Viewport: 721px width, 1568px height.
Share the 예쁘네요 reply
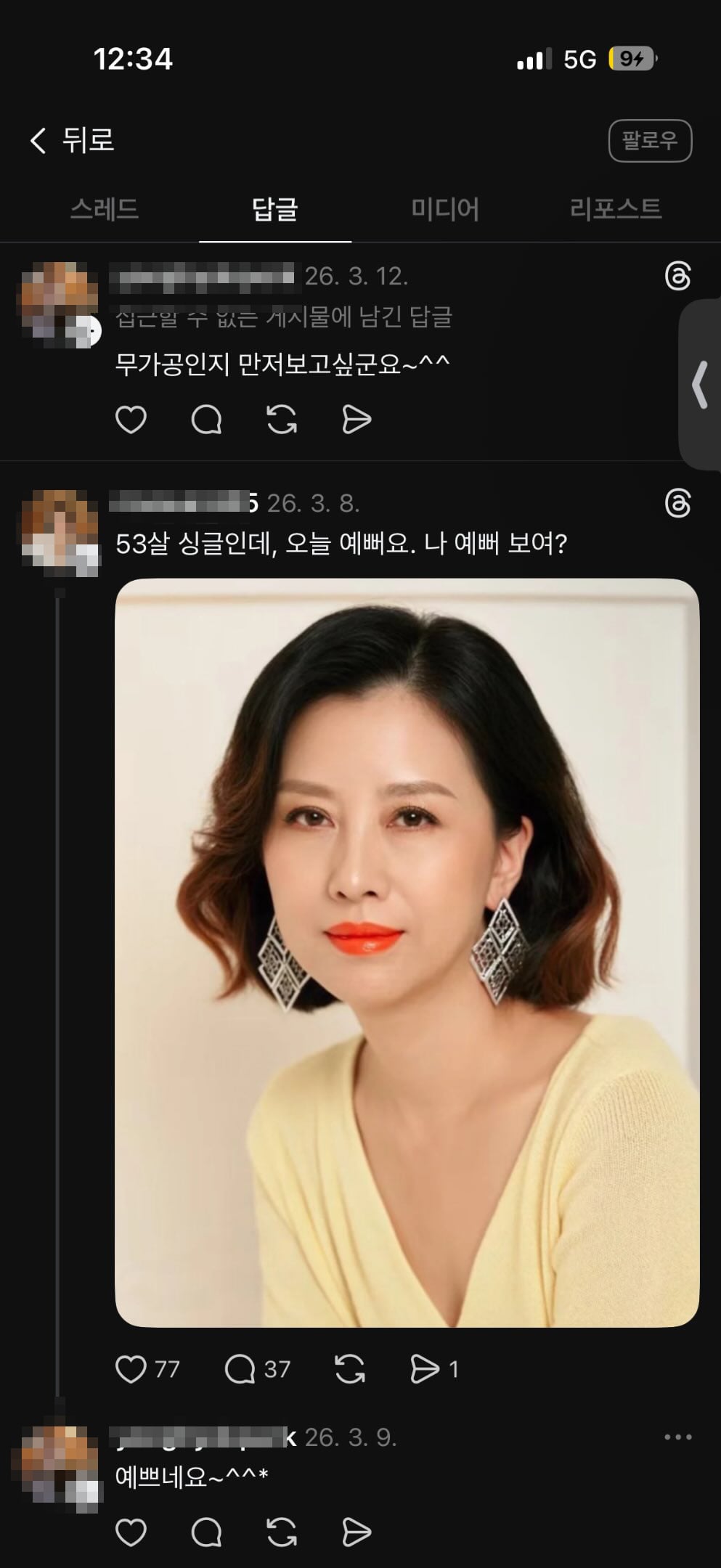pos(357,1532)
